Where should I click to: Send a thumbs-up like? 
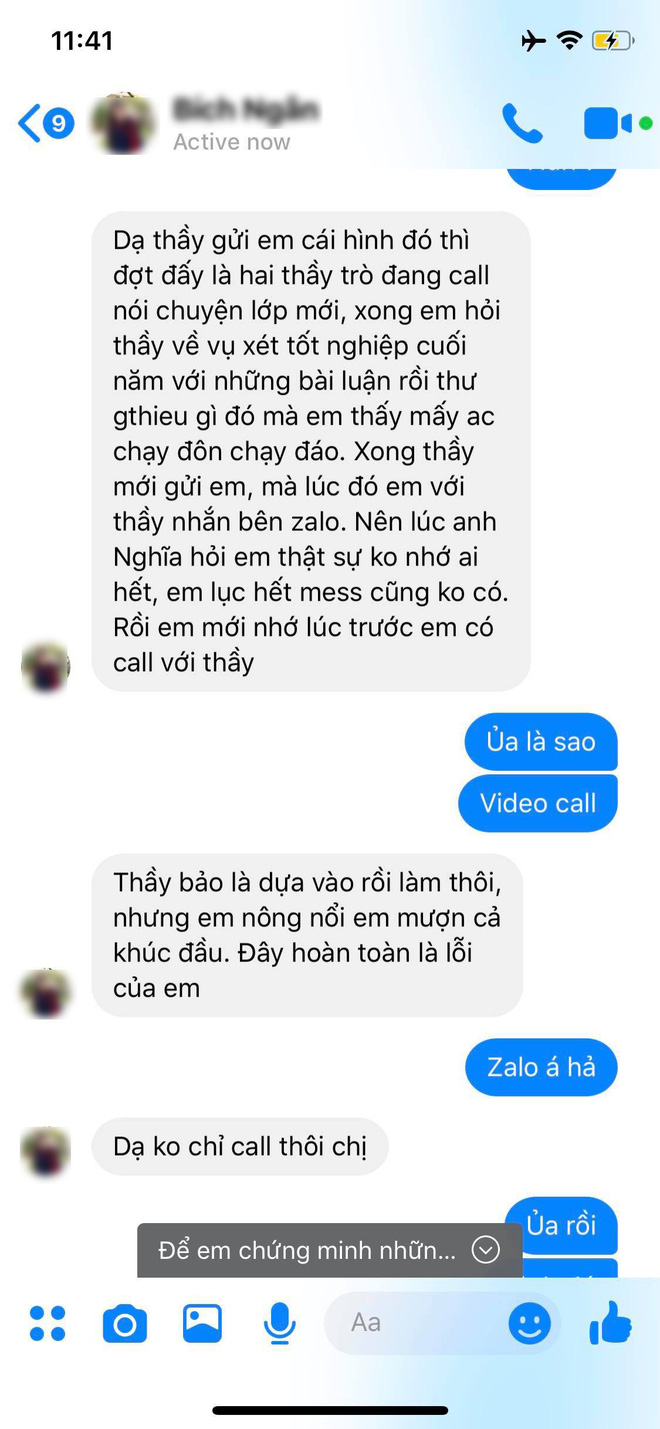click(x=610, y=1323)
